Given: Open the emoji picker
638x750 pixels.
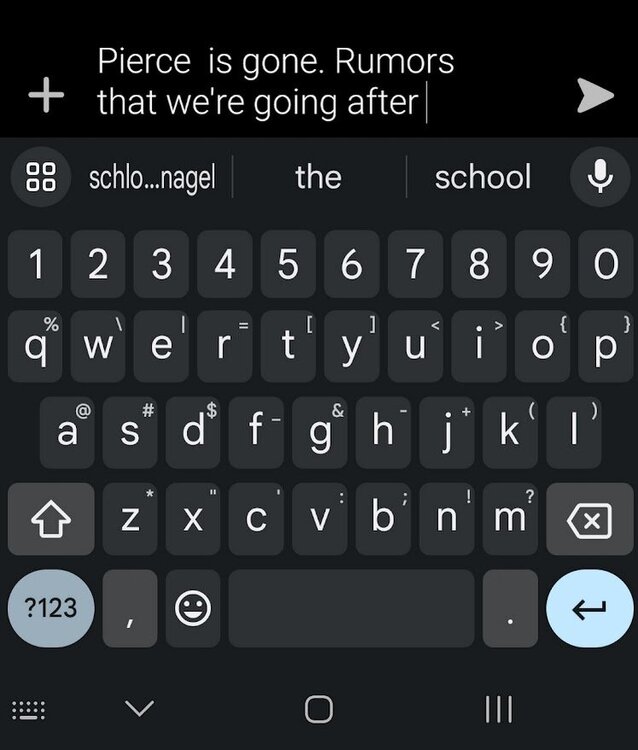Looking at the screenshot, I should (x=192, y=608).
